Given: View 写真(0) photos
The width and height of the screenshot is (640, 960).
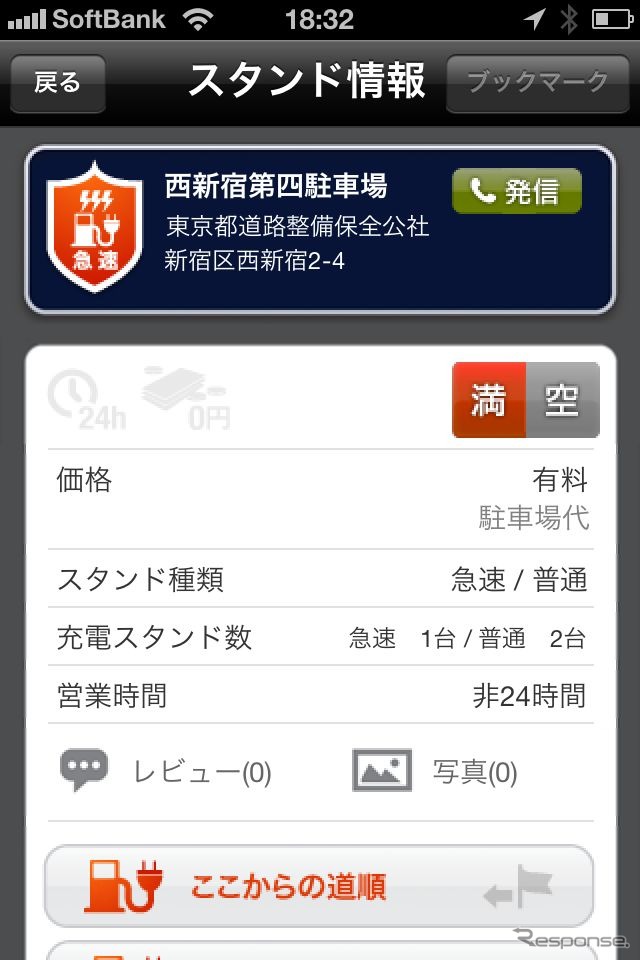Looking at the screenshot, I should 435,771.
